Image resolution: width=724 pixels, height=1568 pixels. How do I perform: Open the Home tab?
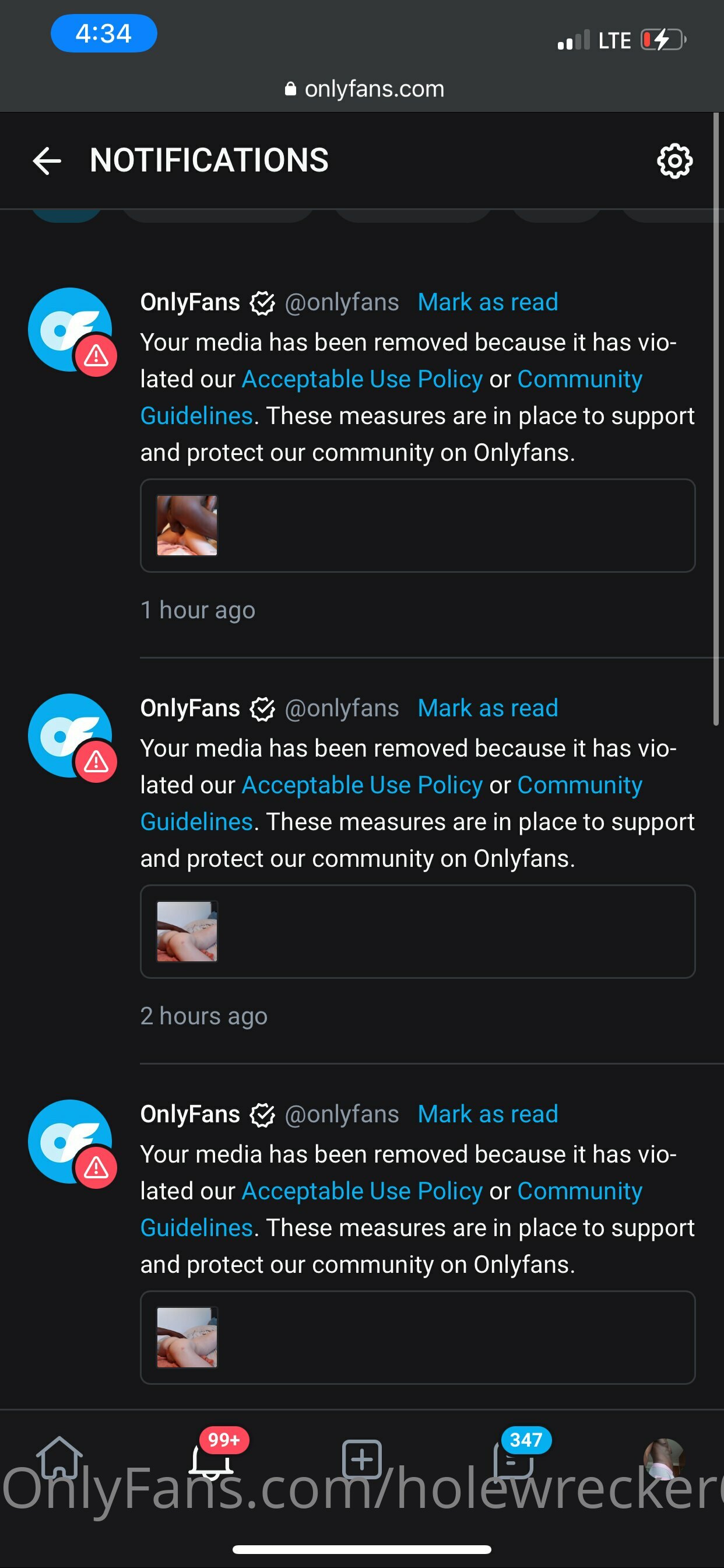pyautogui.click(x=59, y=1458)
